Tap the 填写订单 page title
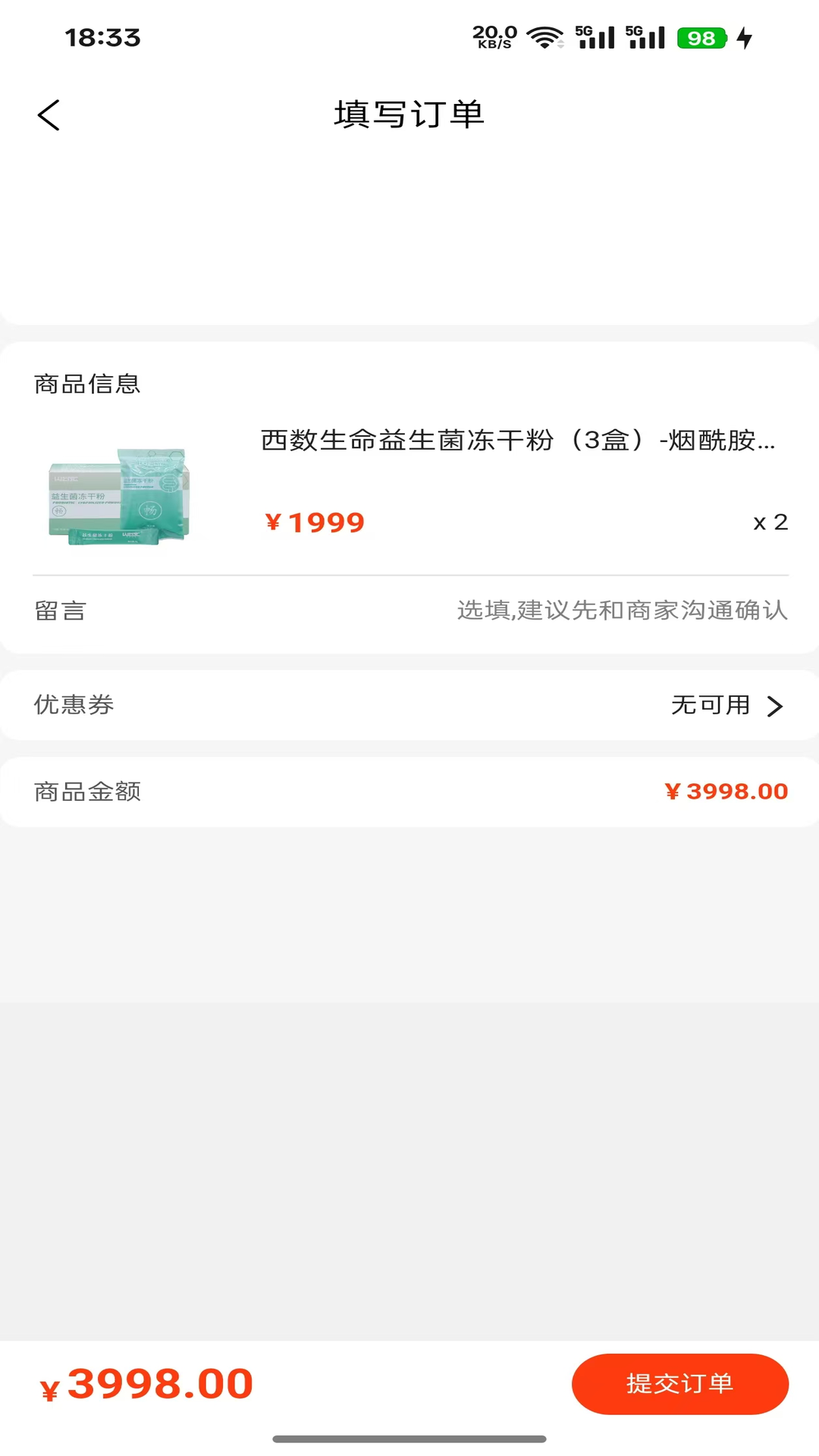The height and width of the screenshot is (1456, 819). coord(409,115)
